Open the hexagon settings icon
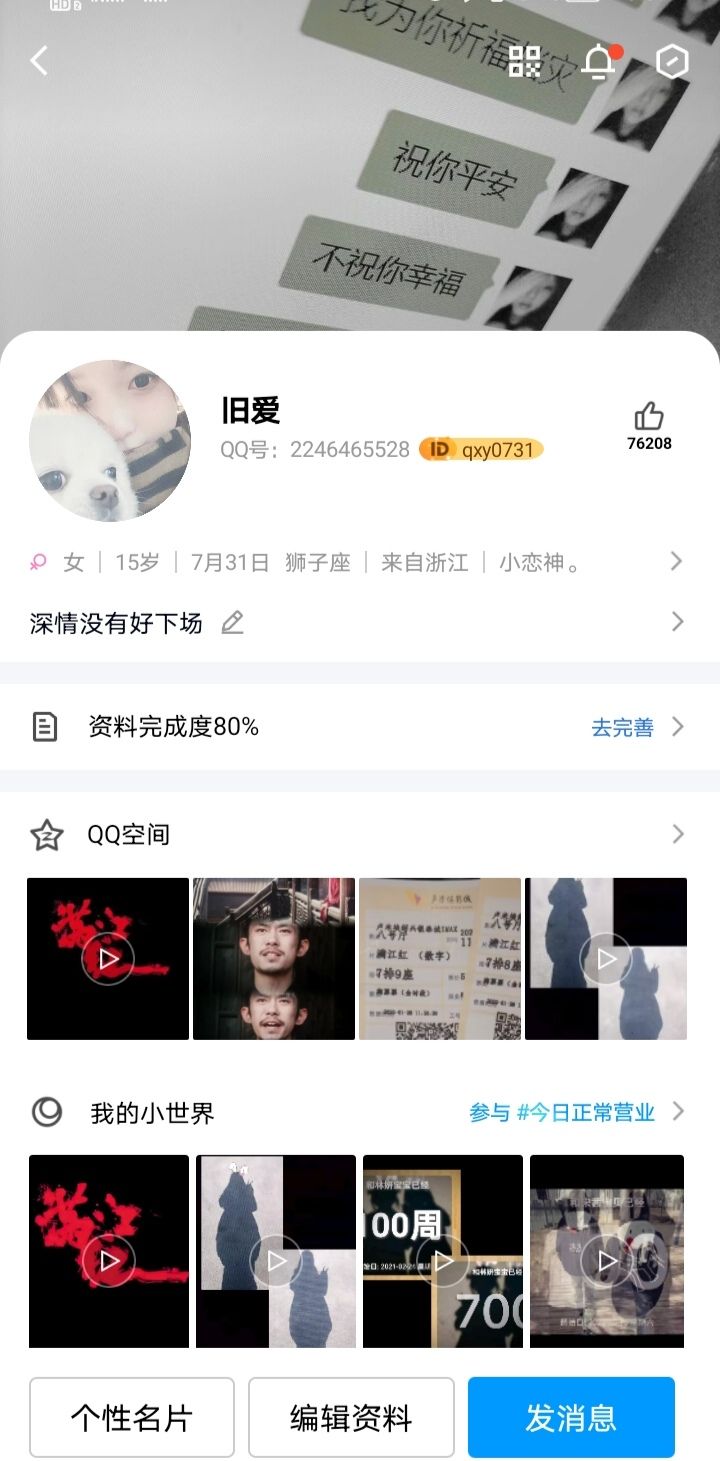 coord(672,61)
